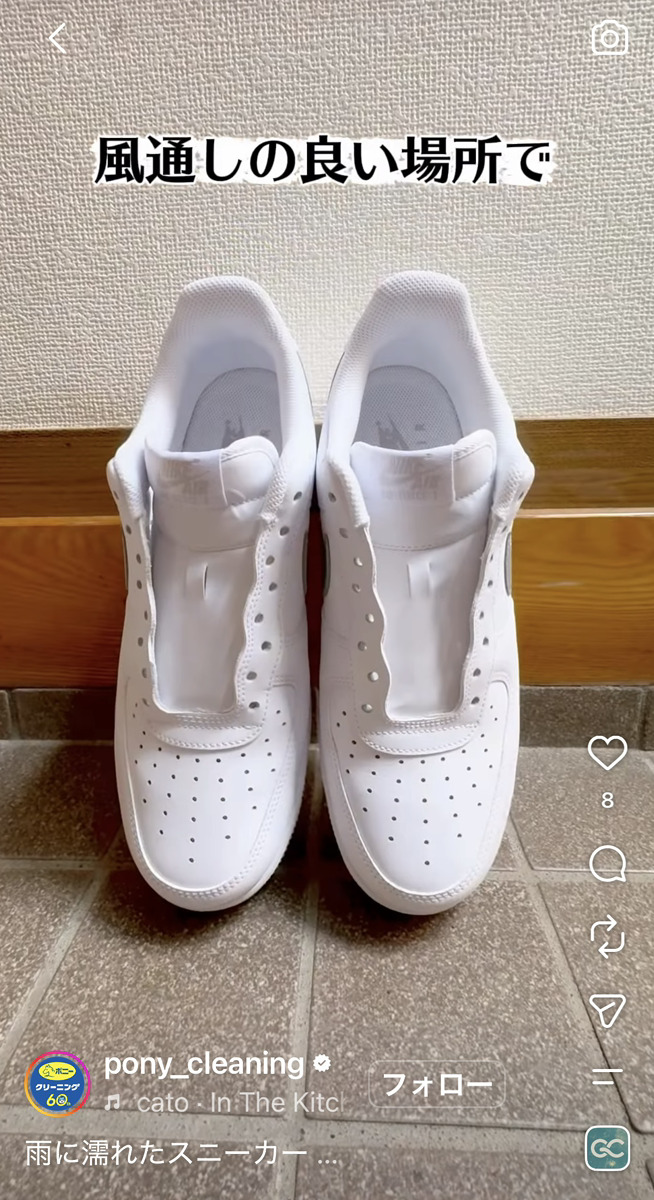Go back using the top-left arrow

point(57,39)
